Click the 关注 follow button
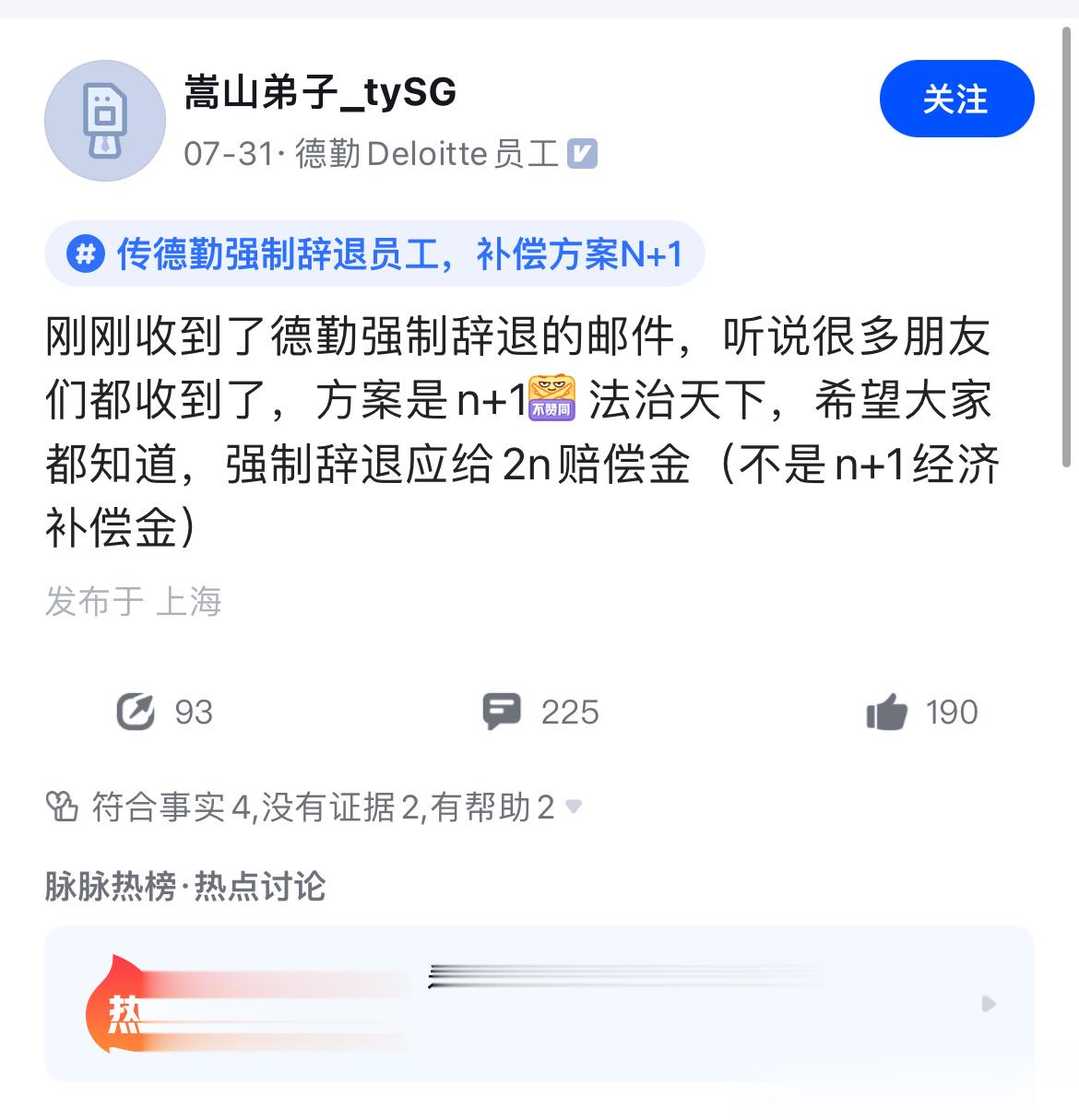 click(x=956, y=99)
